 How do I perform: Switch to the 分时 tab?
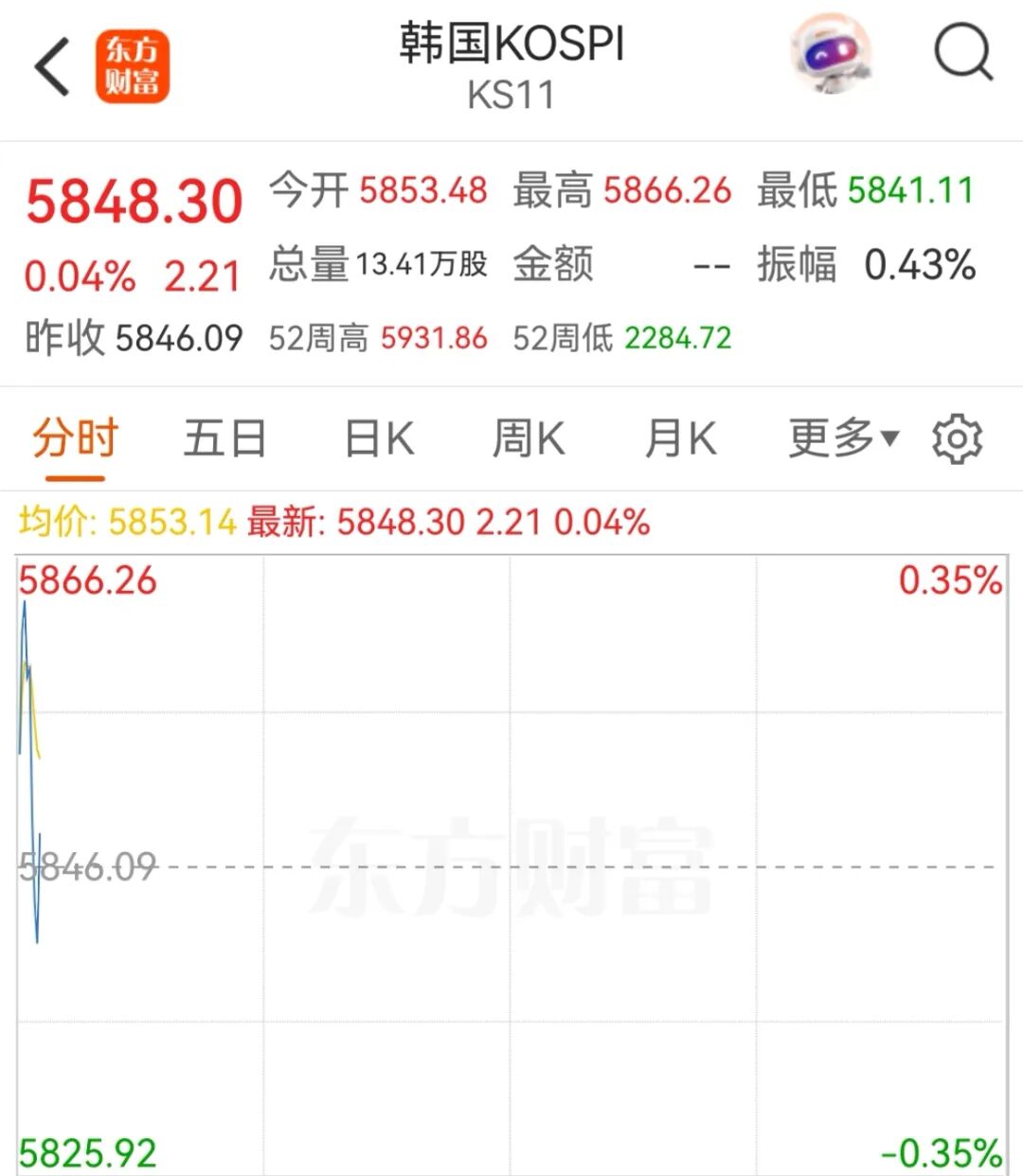point(75,439)
